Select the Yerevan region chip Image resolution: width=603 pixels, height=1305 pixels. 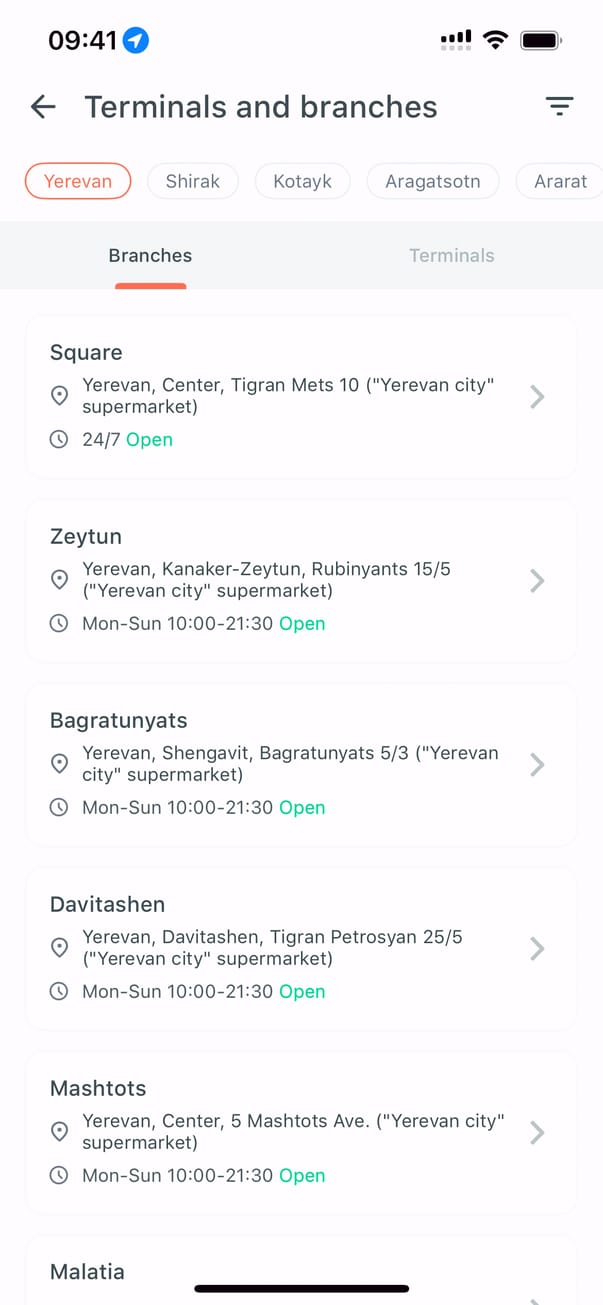click(78, 182)
